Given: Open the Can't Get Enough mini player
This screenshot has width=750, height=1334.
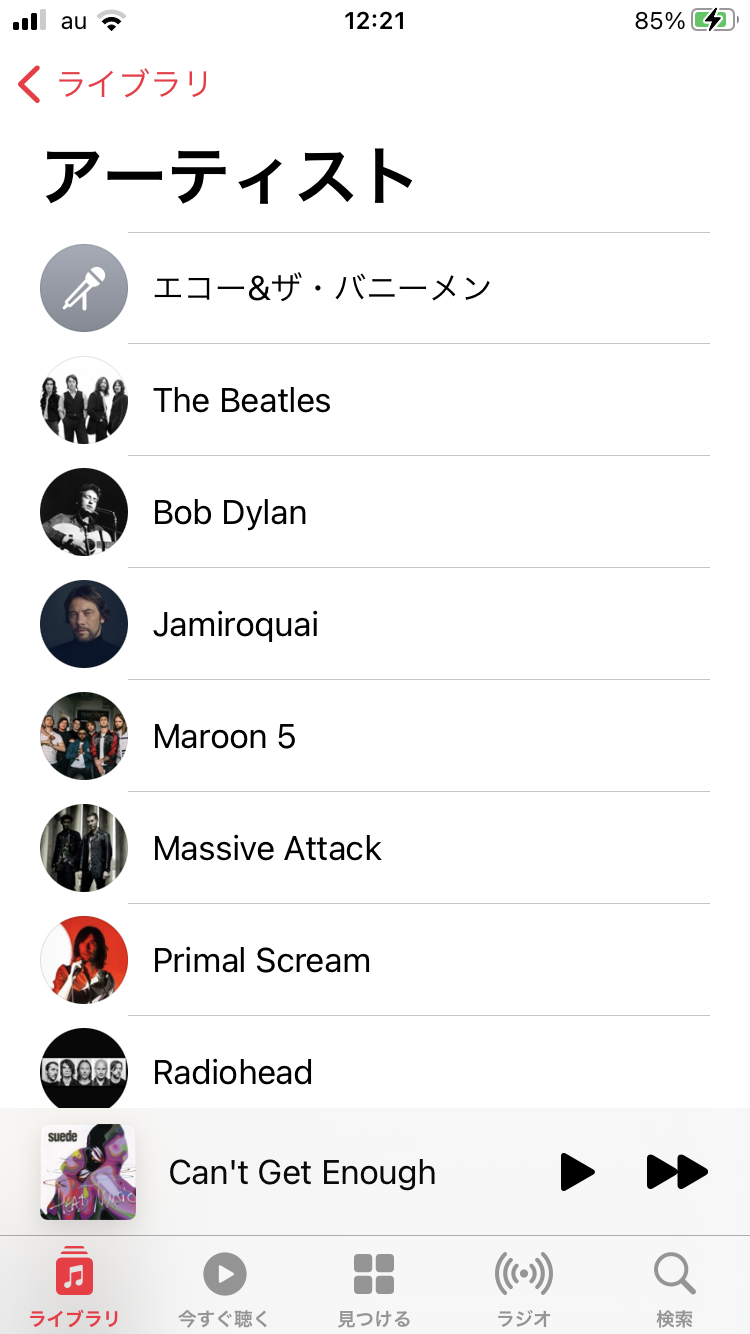Looking at the screenshot, I should point(302,1172).
